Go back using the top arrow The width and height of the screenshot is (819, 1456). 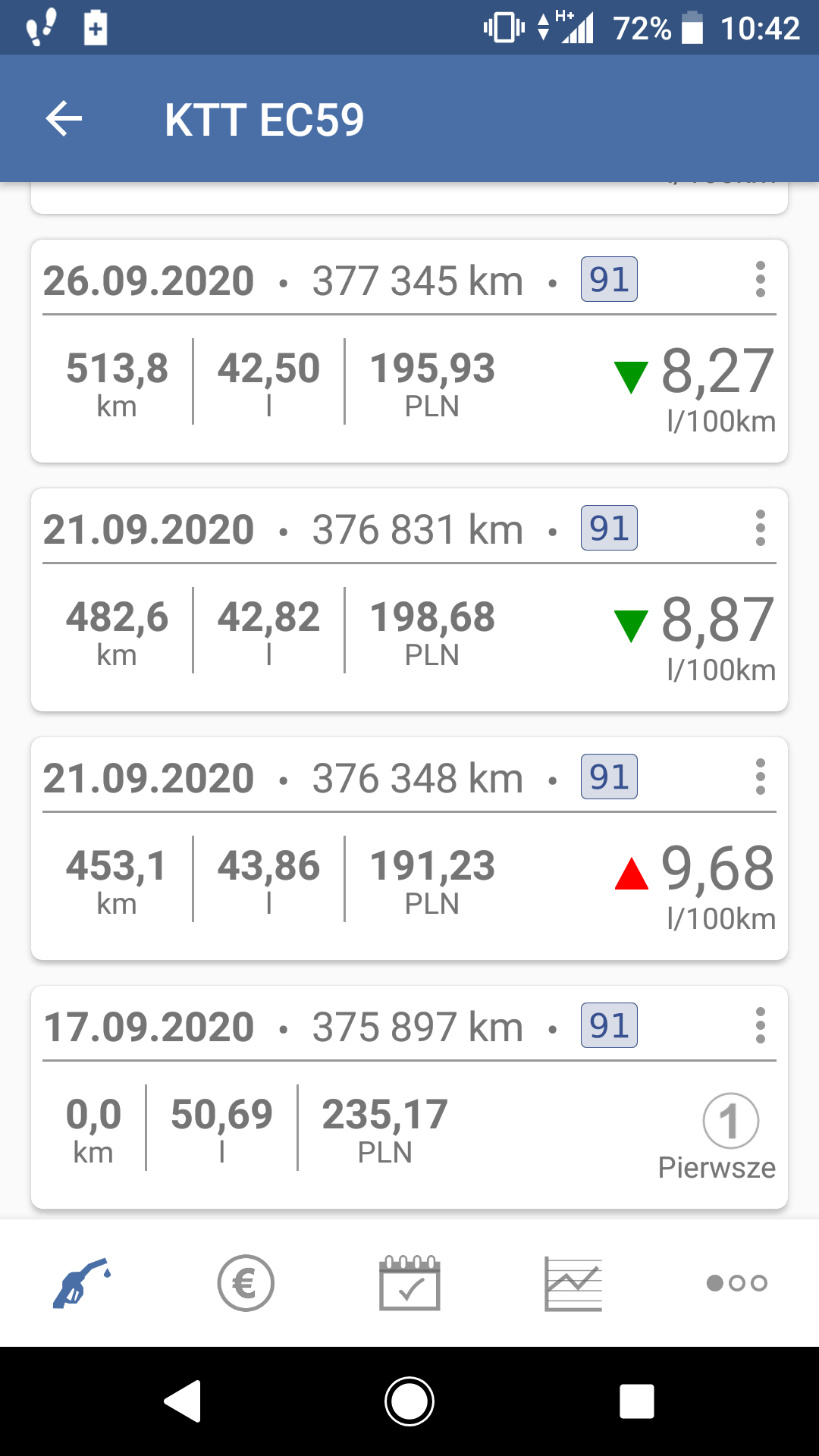(64, 119)
